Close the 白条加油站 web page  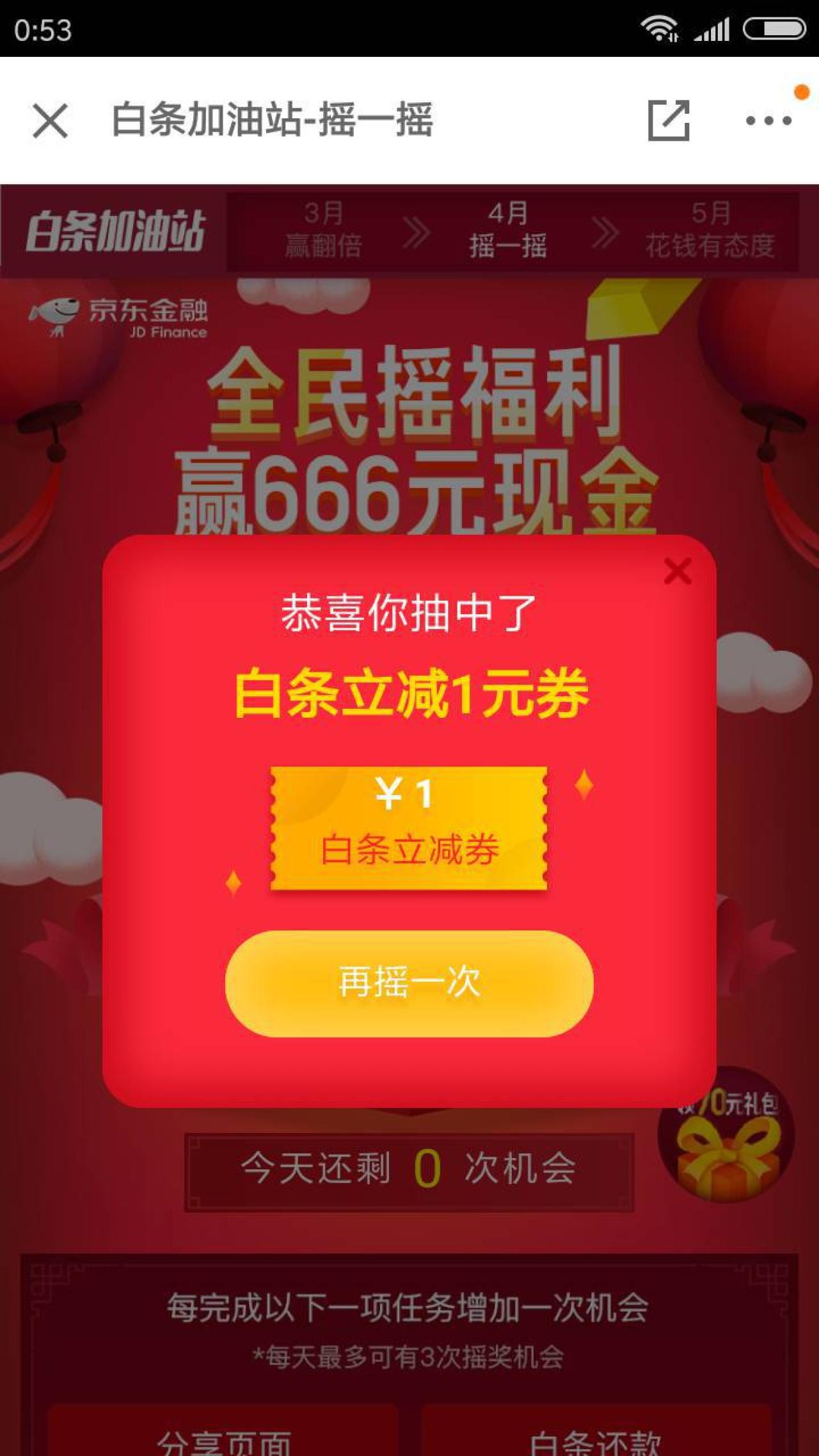click(50, 120)
